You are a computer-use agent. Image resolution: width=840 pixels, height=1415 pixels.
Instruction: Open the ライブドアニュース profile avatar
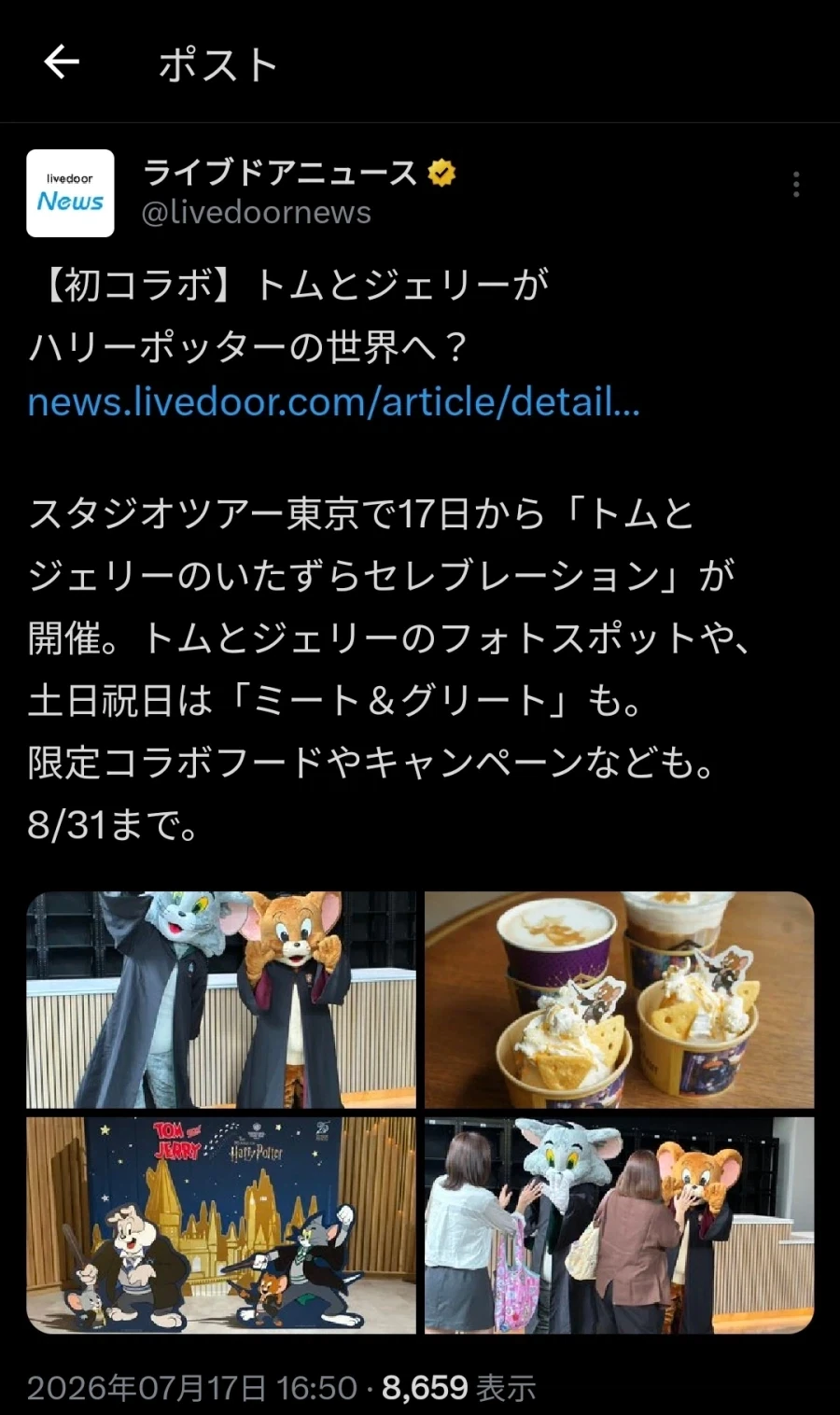click(x=70, y=193)
